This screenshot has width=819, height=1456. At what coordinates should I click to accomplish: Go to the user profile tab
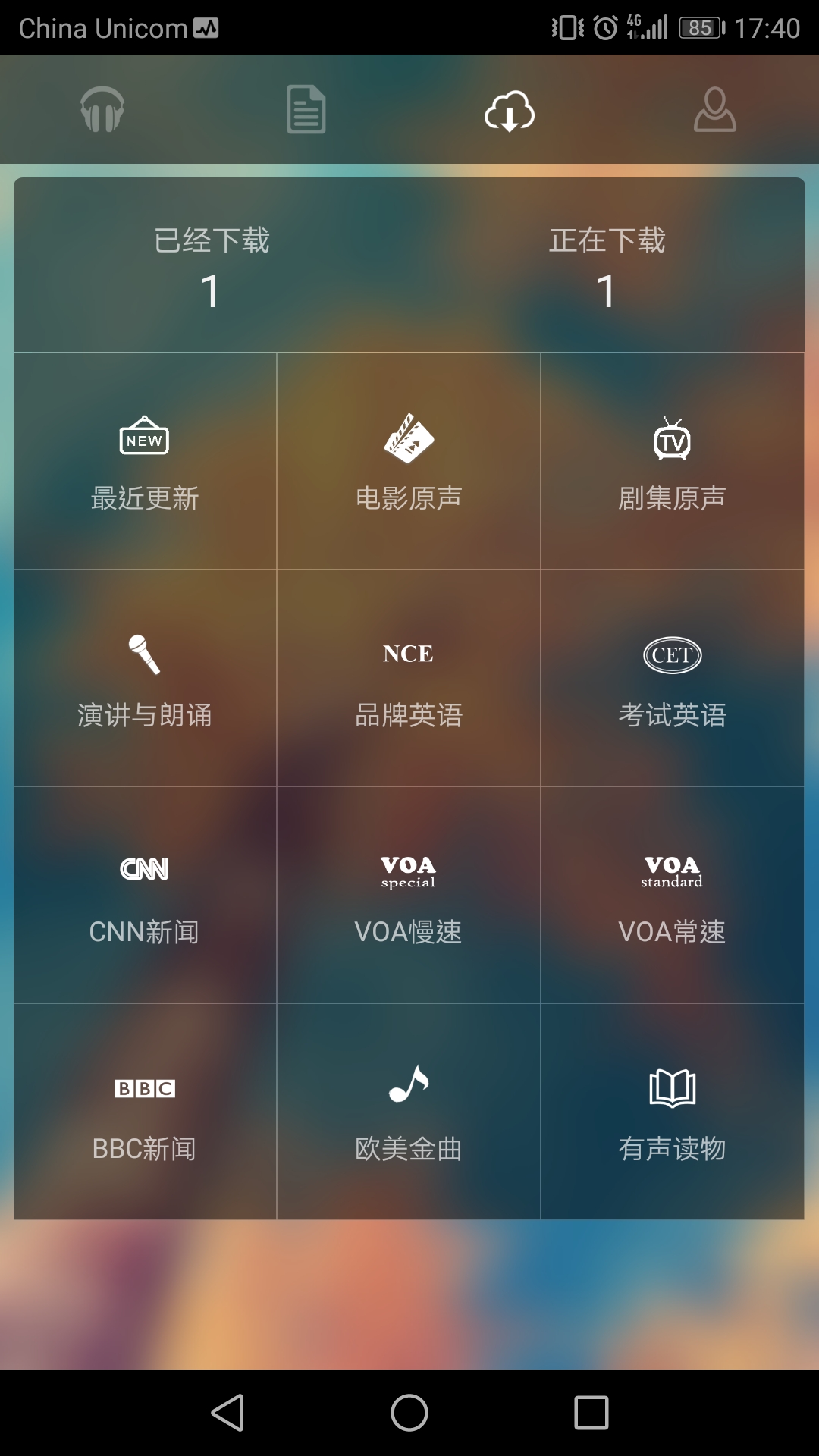[x=714, y=109]
